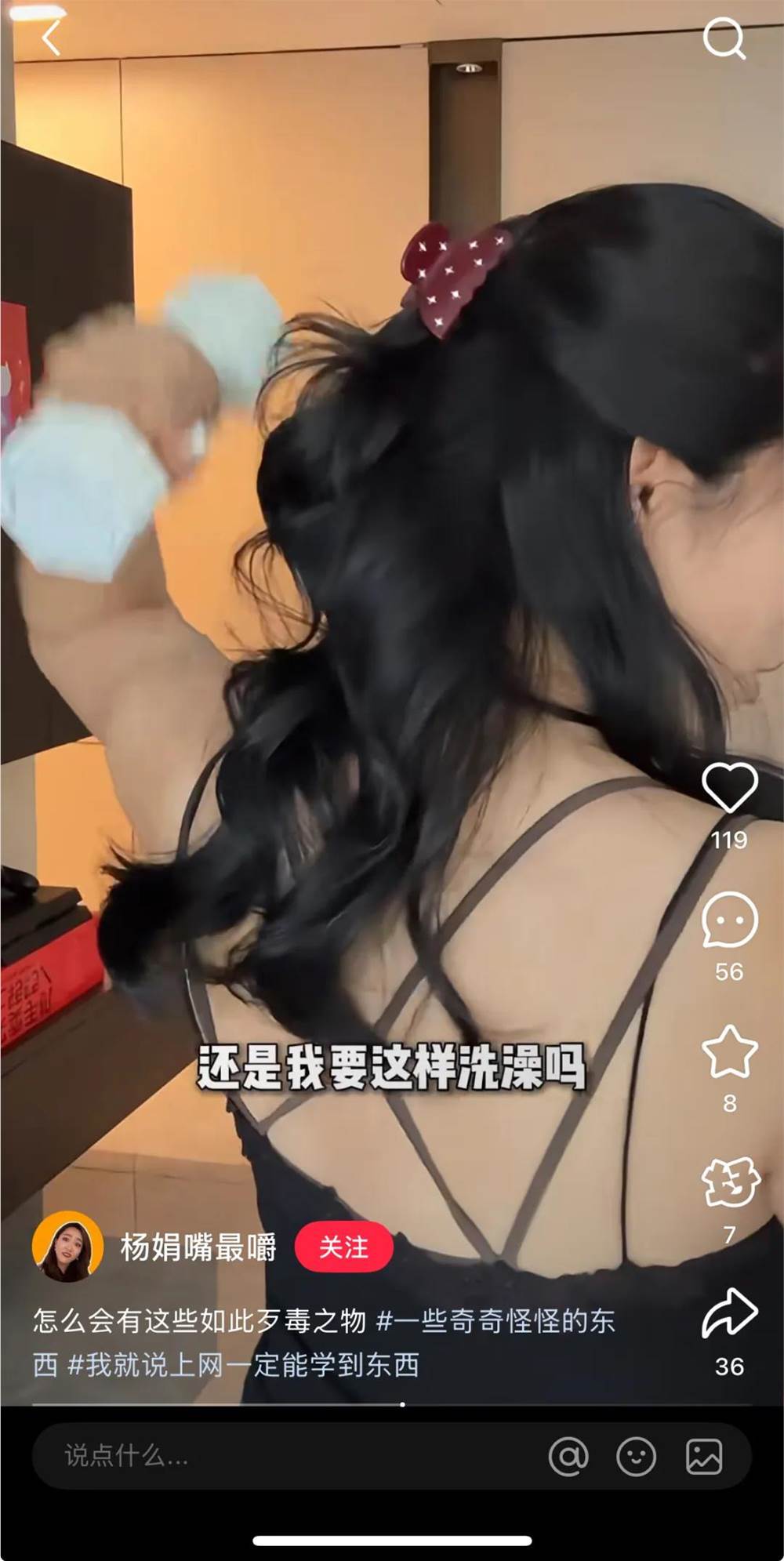
Task: Open the author name 杨娟嘴最嚼
Action: [x=198, y=1247]
